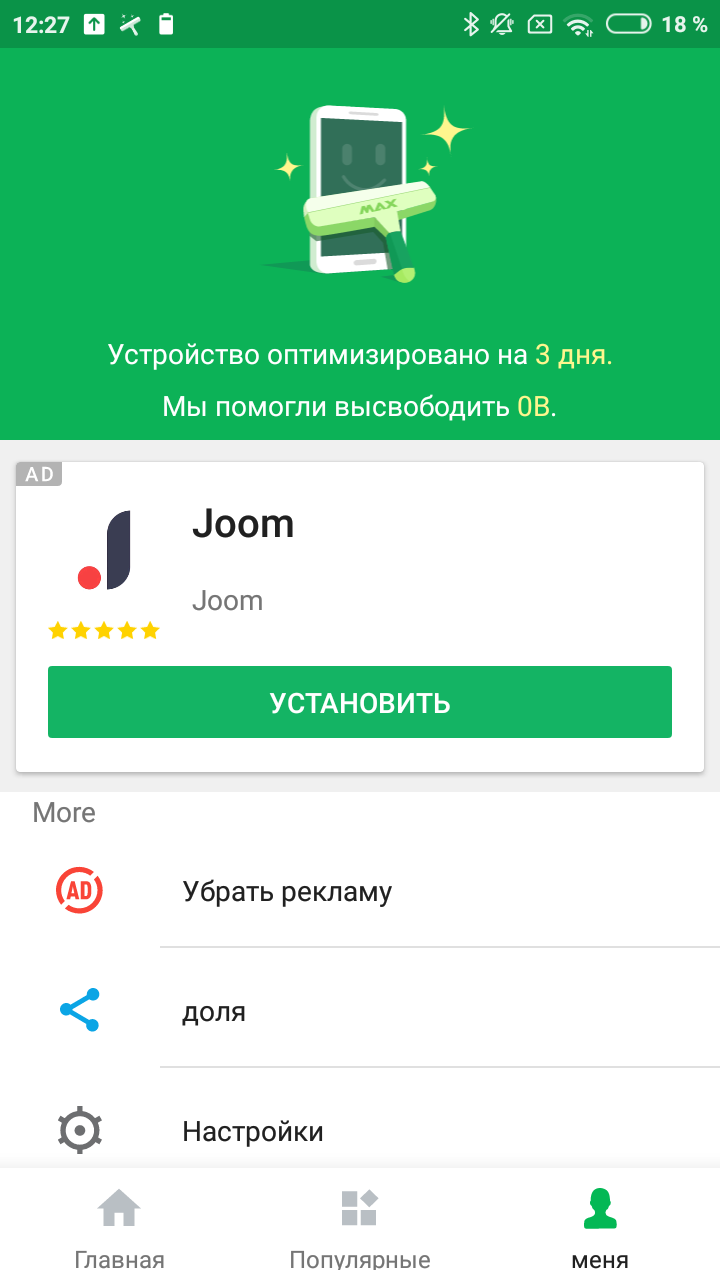The width and height of the screenshot is (720, 1280).
Task: Select the меня tab
Action: tap(600, 1225)
